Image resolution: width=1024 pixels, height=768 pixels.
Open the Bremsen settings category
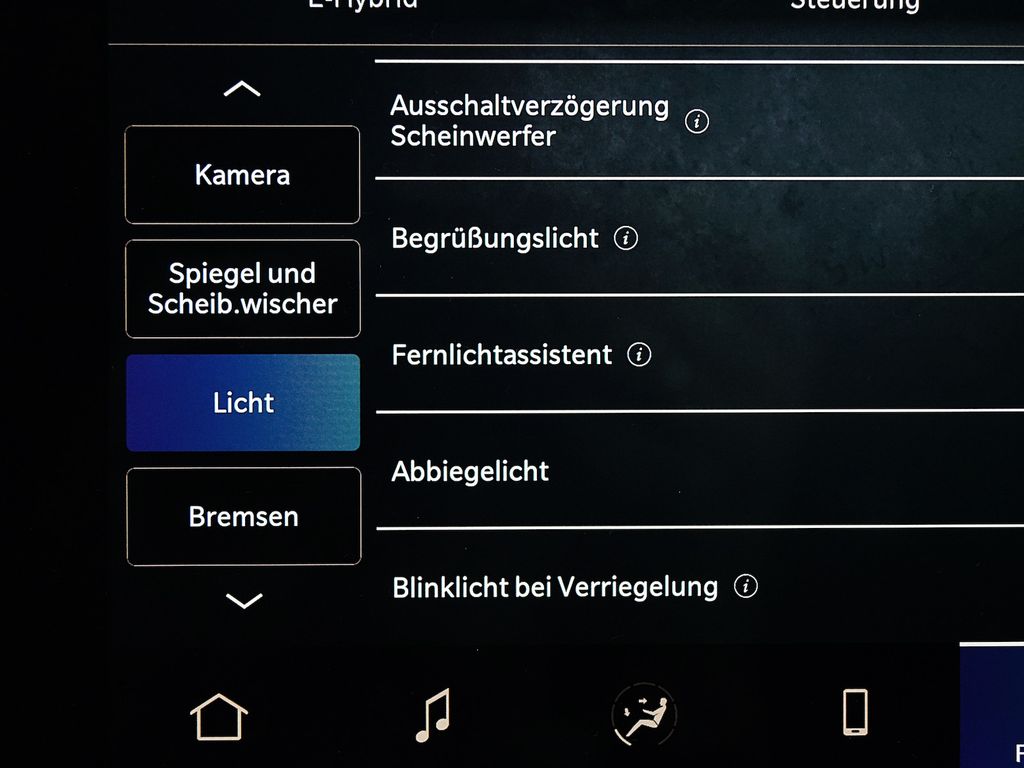[x=242, y=516]
